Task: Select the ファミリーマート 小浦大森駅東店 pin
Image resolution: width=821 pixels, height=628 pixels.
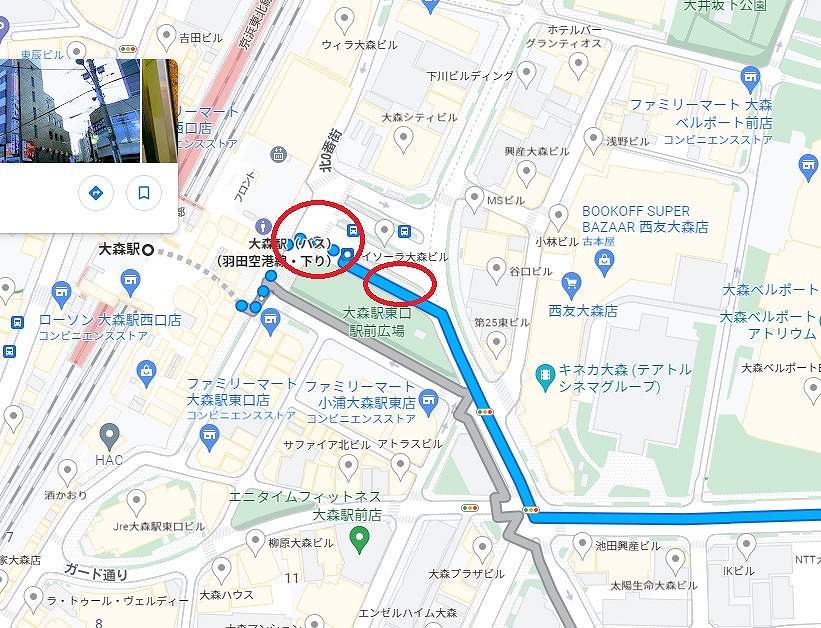Action: coord(428,402)
